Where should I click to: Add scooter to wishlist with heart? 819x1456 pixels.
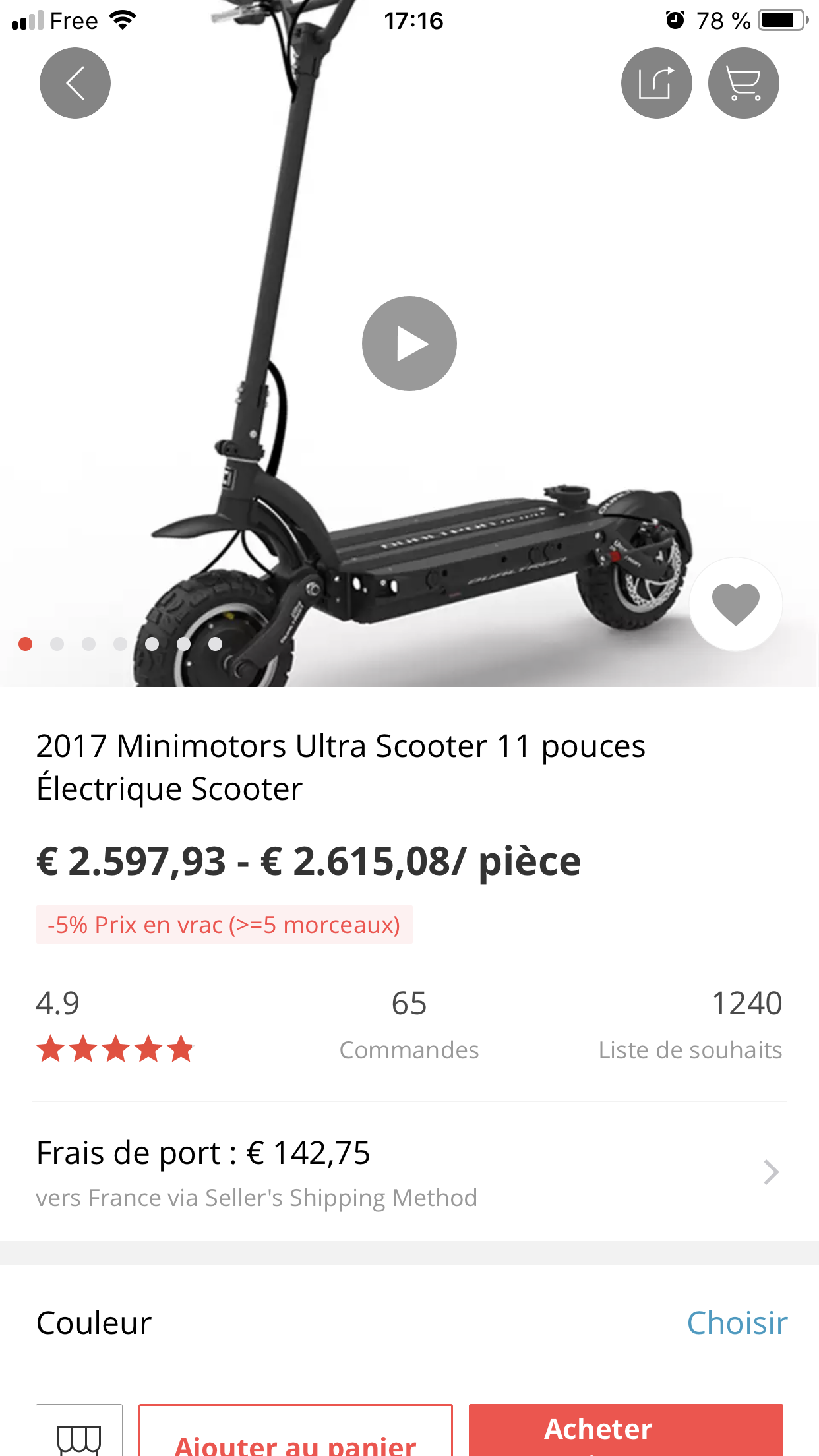[x=736, y=604]
